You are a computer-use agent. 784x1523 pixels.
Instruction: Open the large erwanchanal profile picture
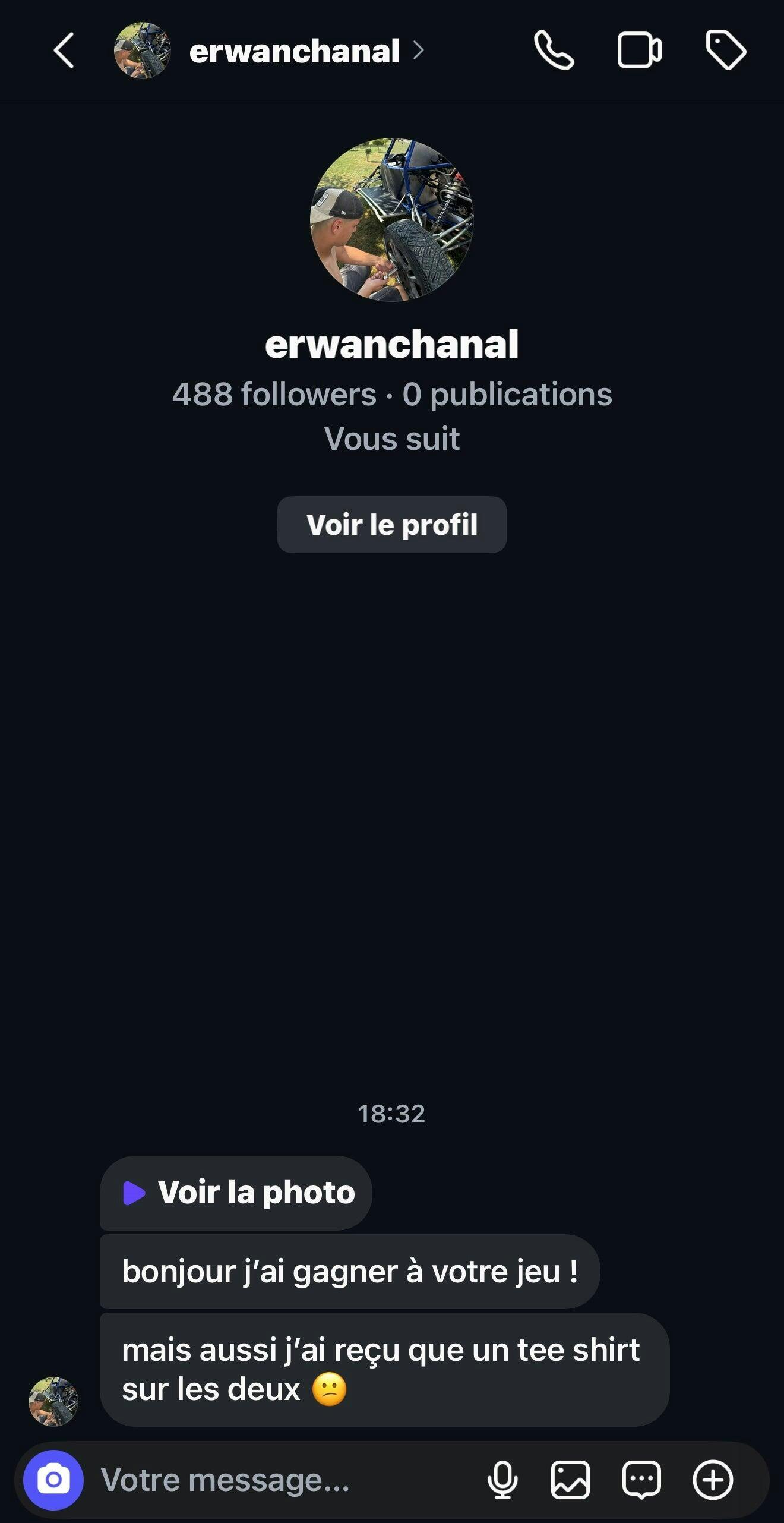[392, 220]
